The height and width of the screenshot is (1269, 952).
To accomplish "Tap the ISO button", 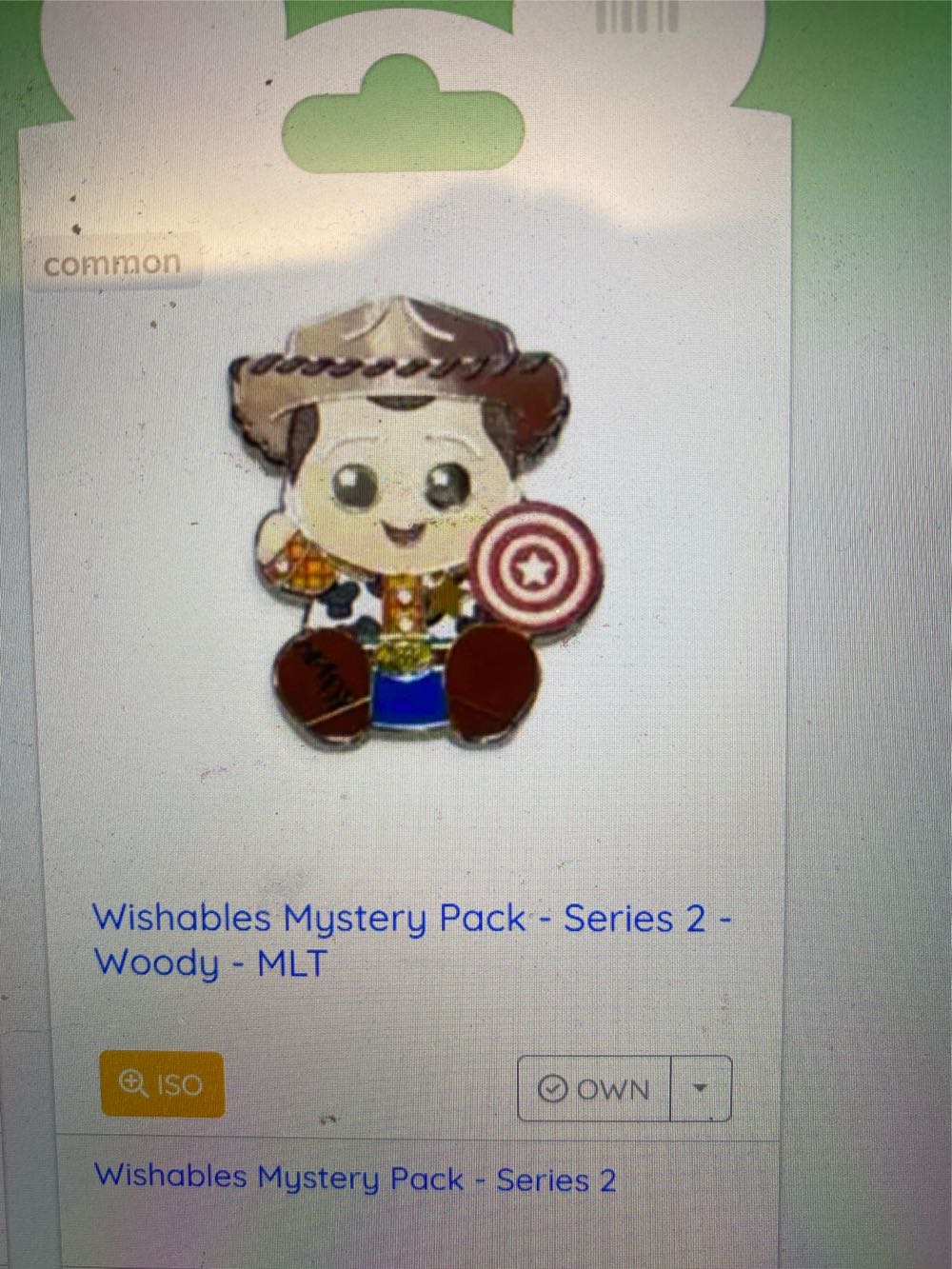I will pyautogui.click(x=162, y=1084).
